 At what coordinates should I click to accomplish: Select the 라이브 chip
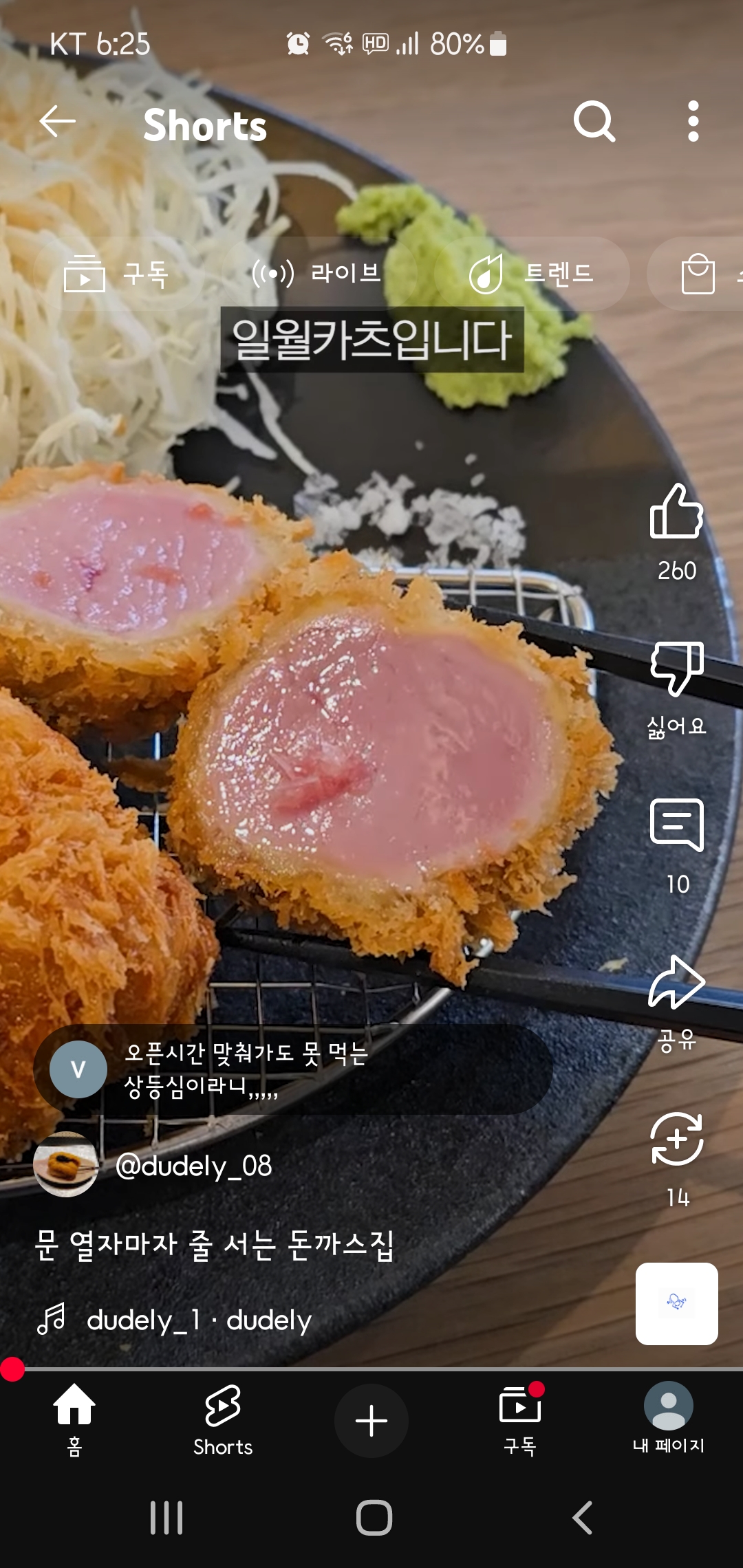tap(318, 274)
